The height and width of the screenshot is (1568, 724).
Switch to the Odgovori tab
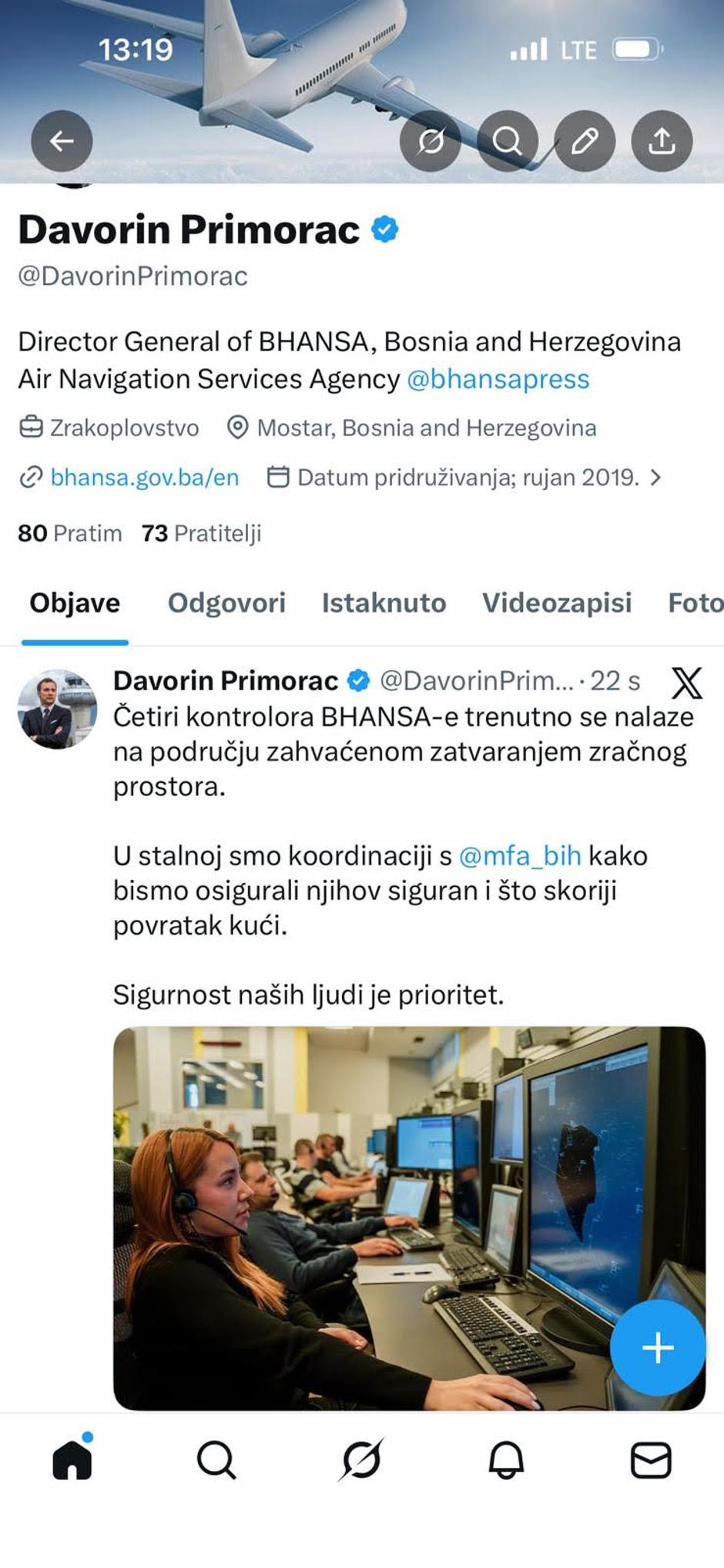coord(226,603)
